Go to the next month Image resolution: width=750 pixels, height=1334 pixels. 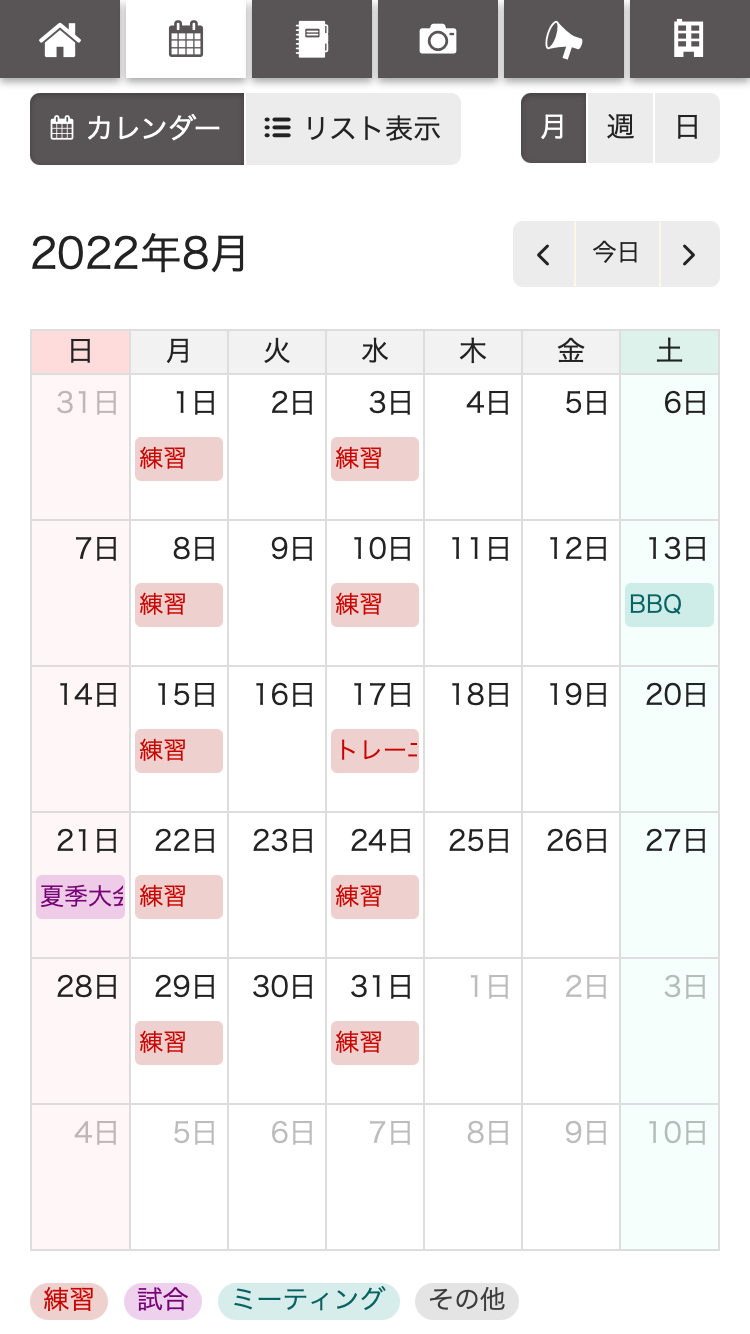pyautogui.click(x=689, y=254)
